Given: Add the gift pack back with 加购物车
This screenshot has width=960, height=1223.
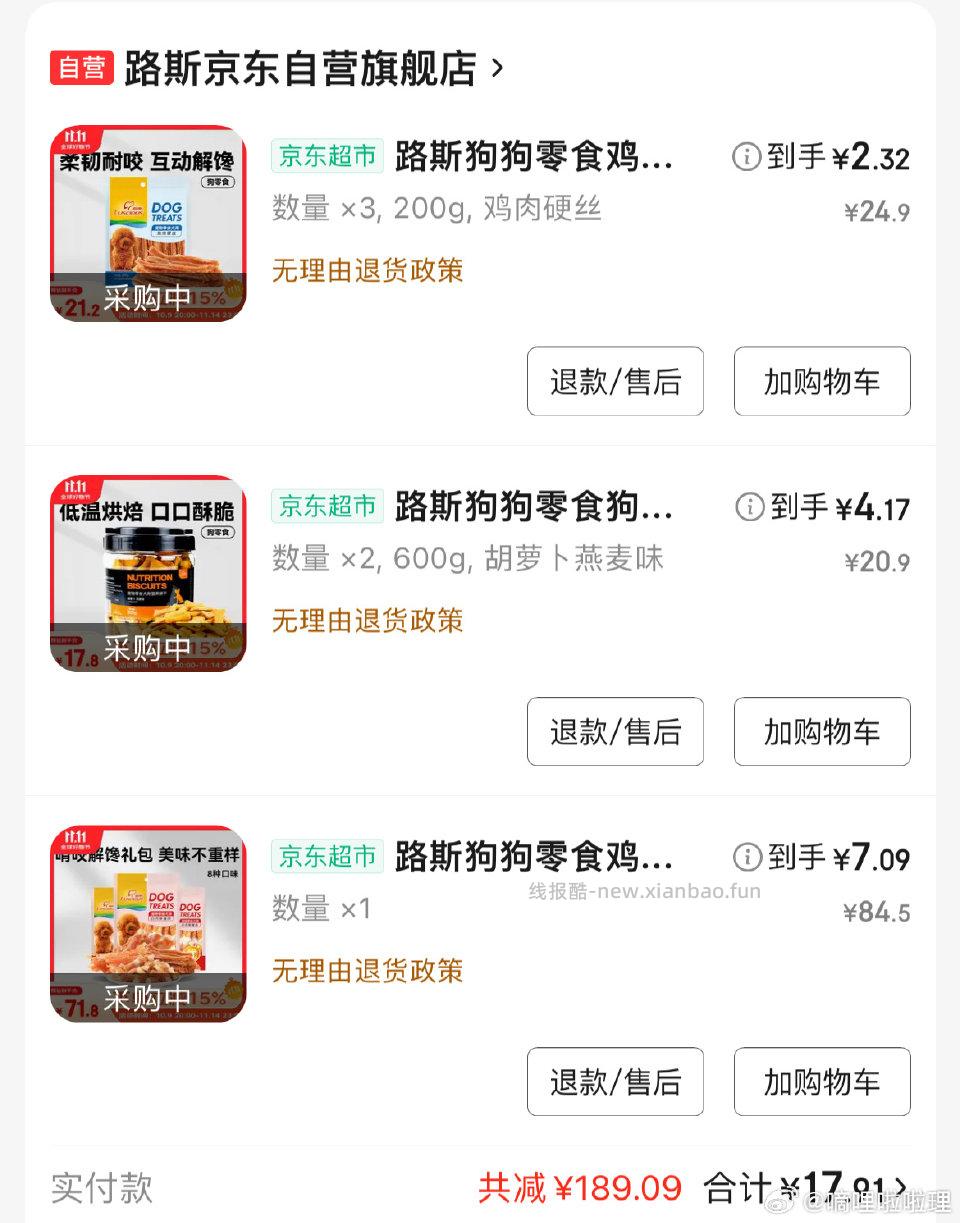Looking at the screenshot, I should (x=821, y=1081).
